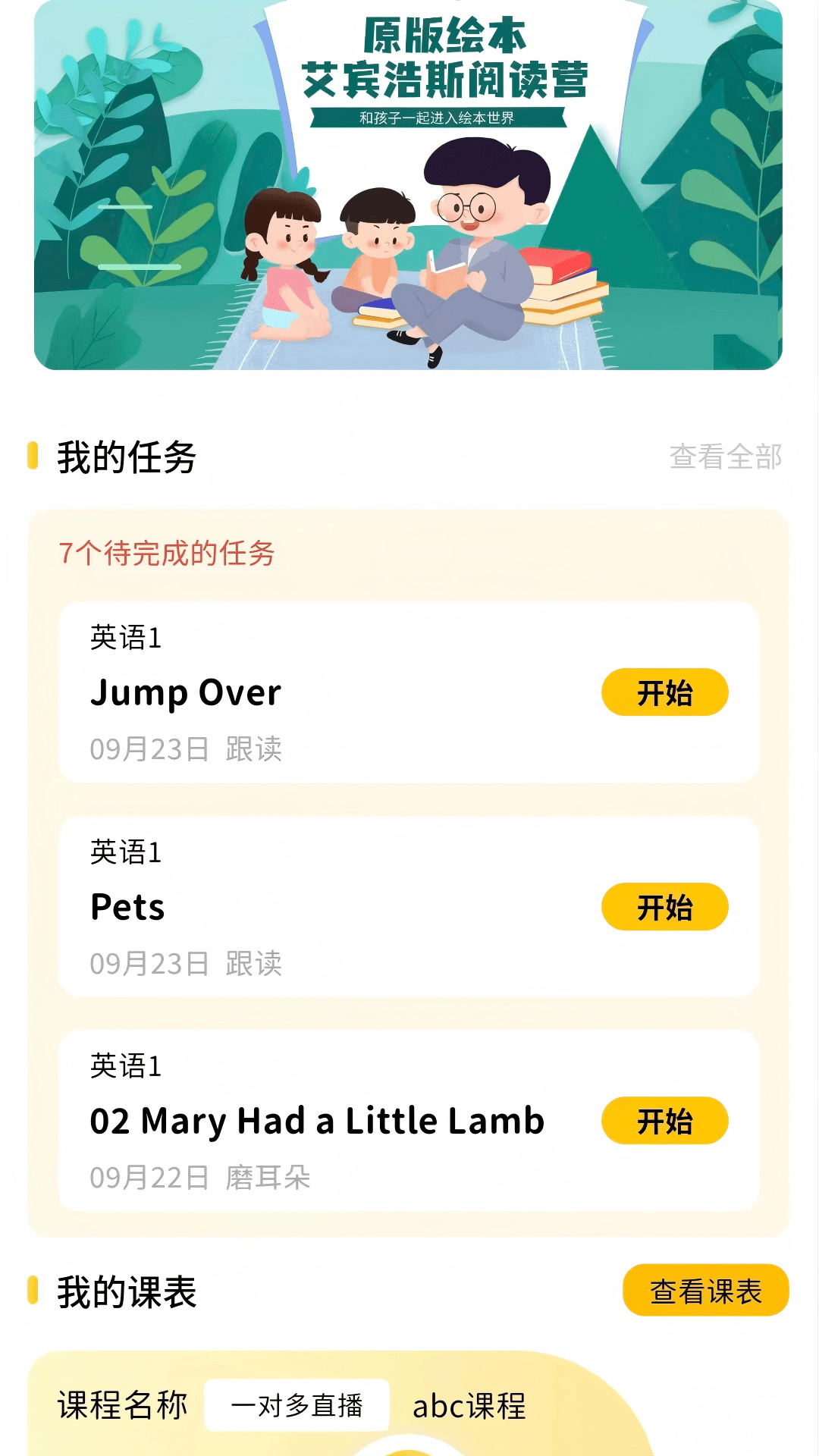This screenshot has width=819, height=1456.
Task: Start 02 Mary Had a Little Lamb
Action: tap(664, 1121)
